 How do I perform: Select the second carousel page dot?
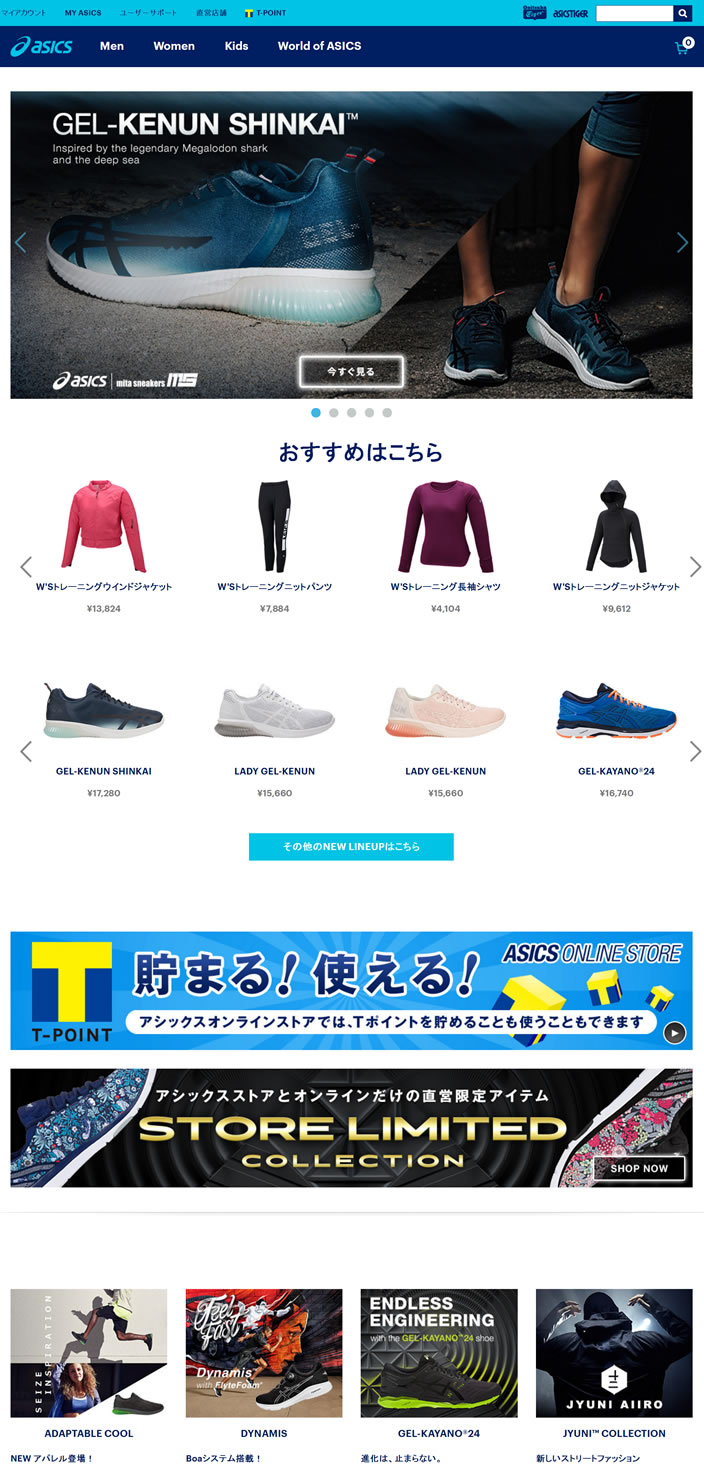334,412
